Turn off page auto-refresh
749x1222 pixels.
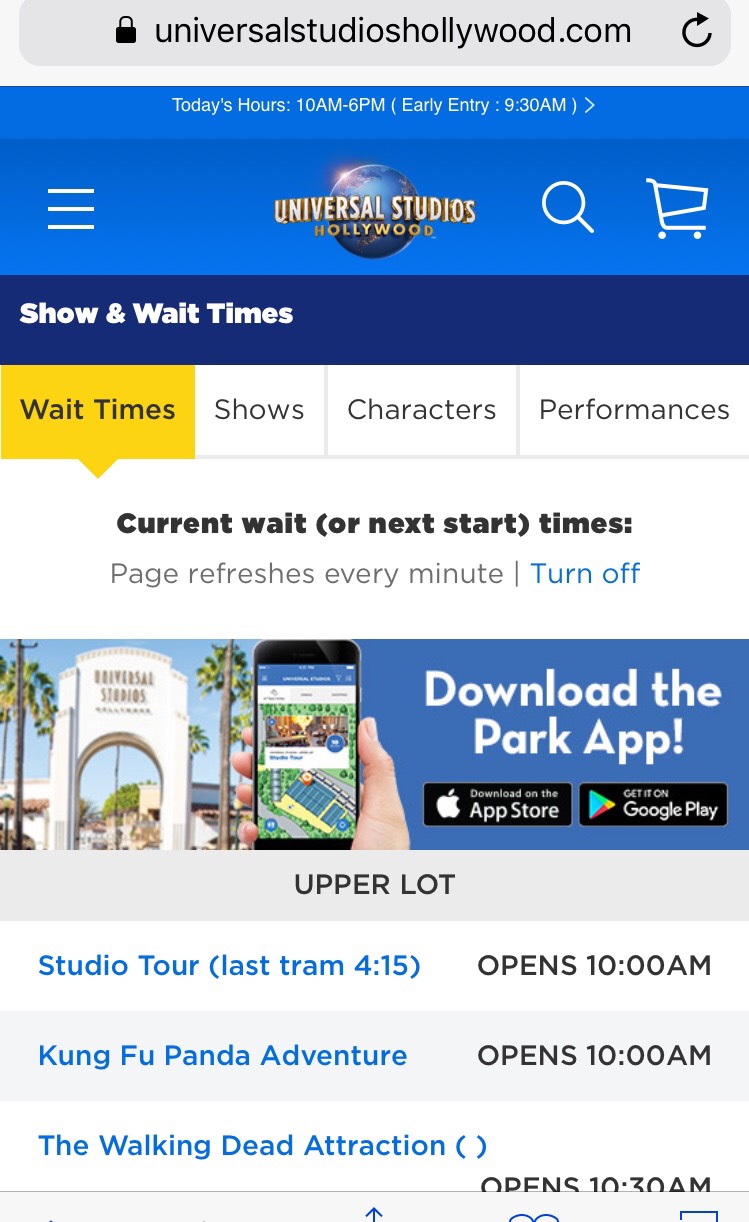tap(585, 574)
